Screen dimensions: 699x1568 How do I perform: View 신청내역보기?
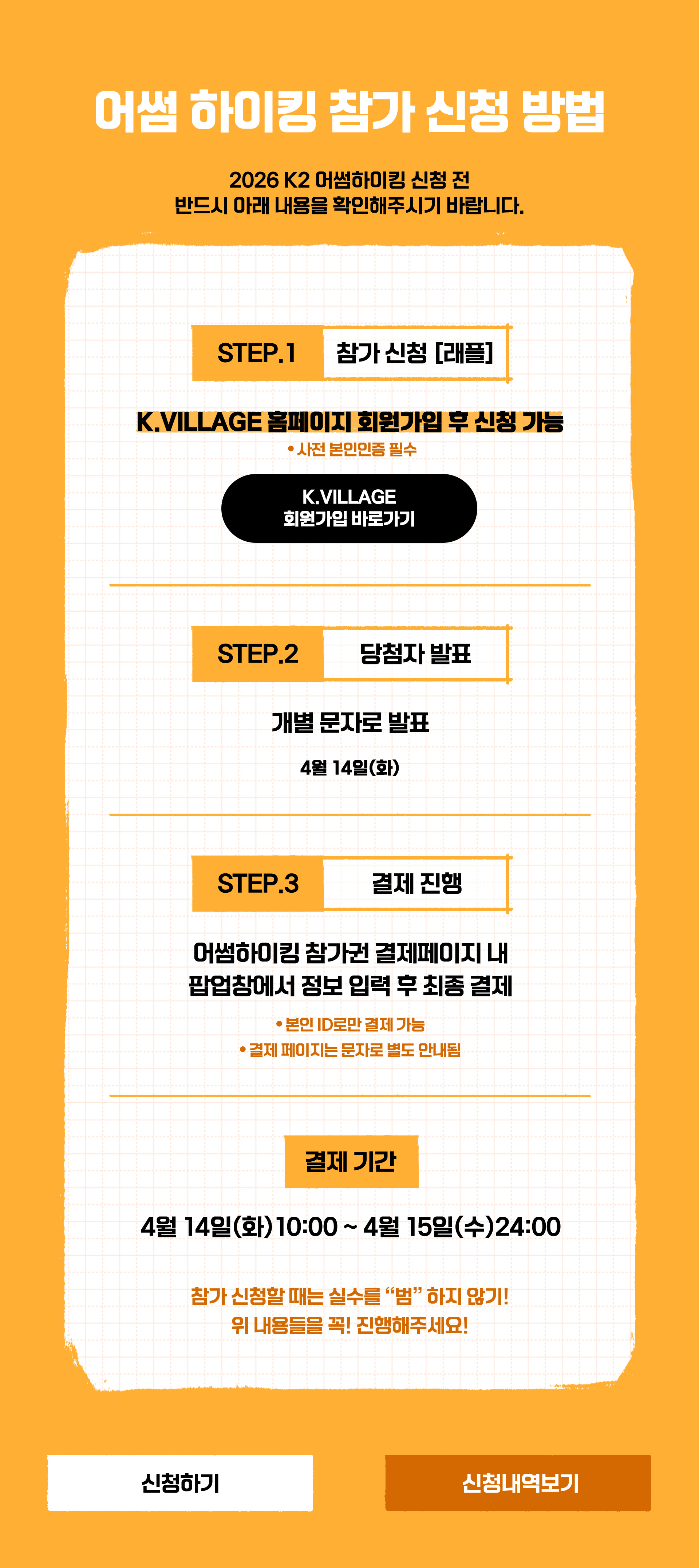click(x=518, y=1483)
